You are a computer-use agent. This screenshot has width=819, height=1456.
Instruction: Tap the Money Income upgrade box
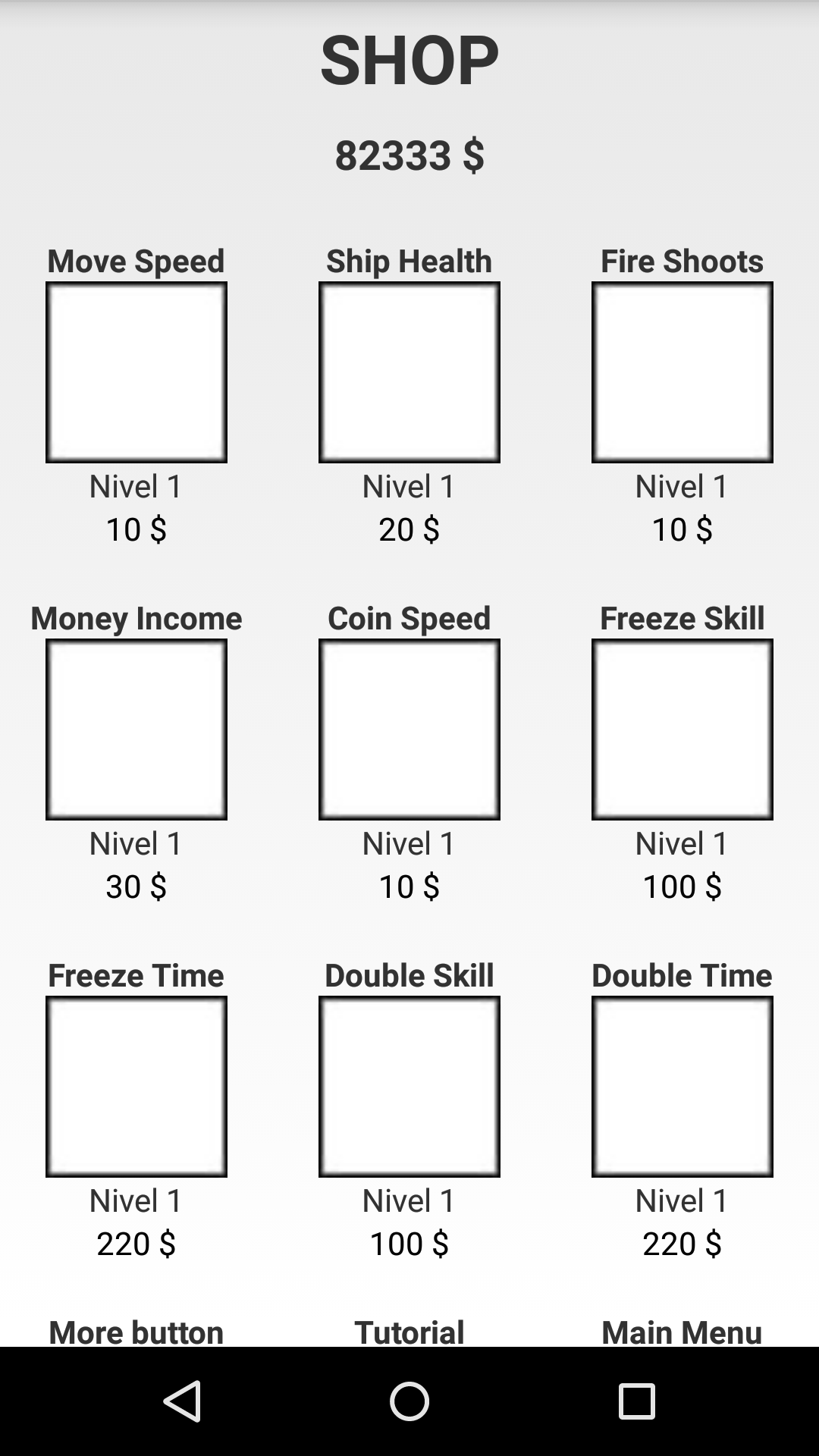point(136,729)
